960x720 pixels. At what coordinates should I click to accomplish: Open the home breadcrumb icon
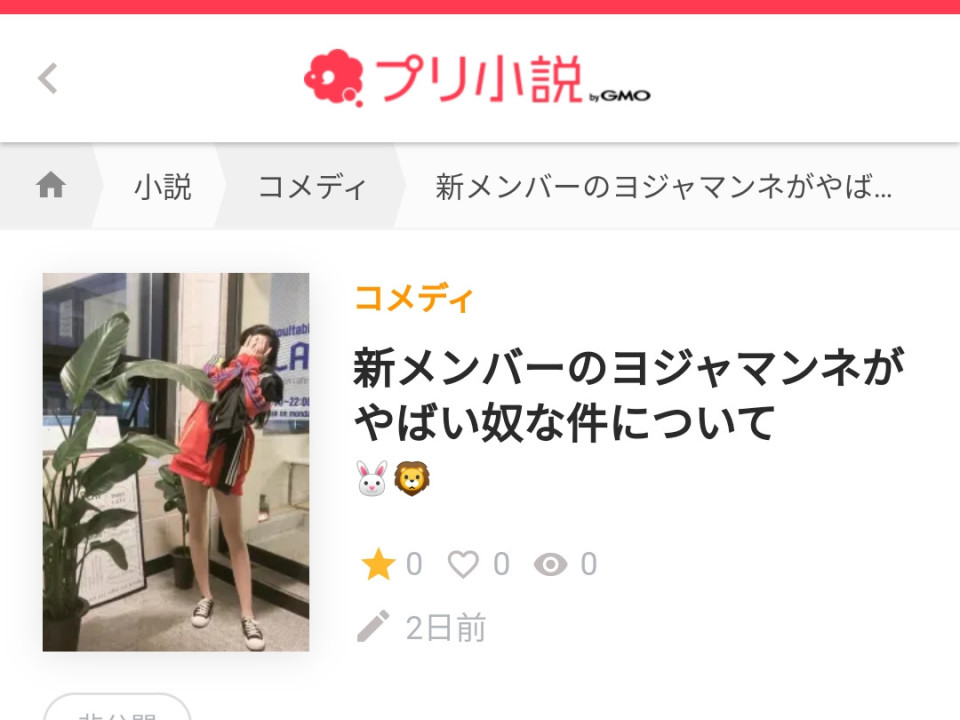[51, 186]
